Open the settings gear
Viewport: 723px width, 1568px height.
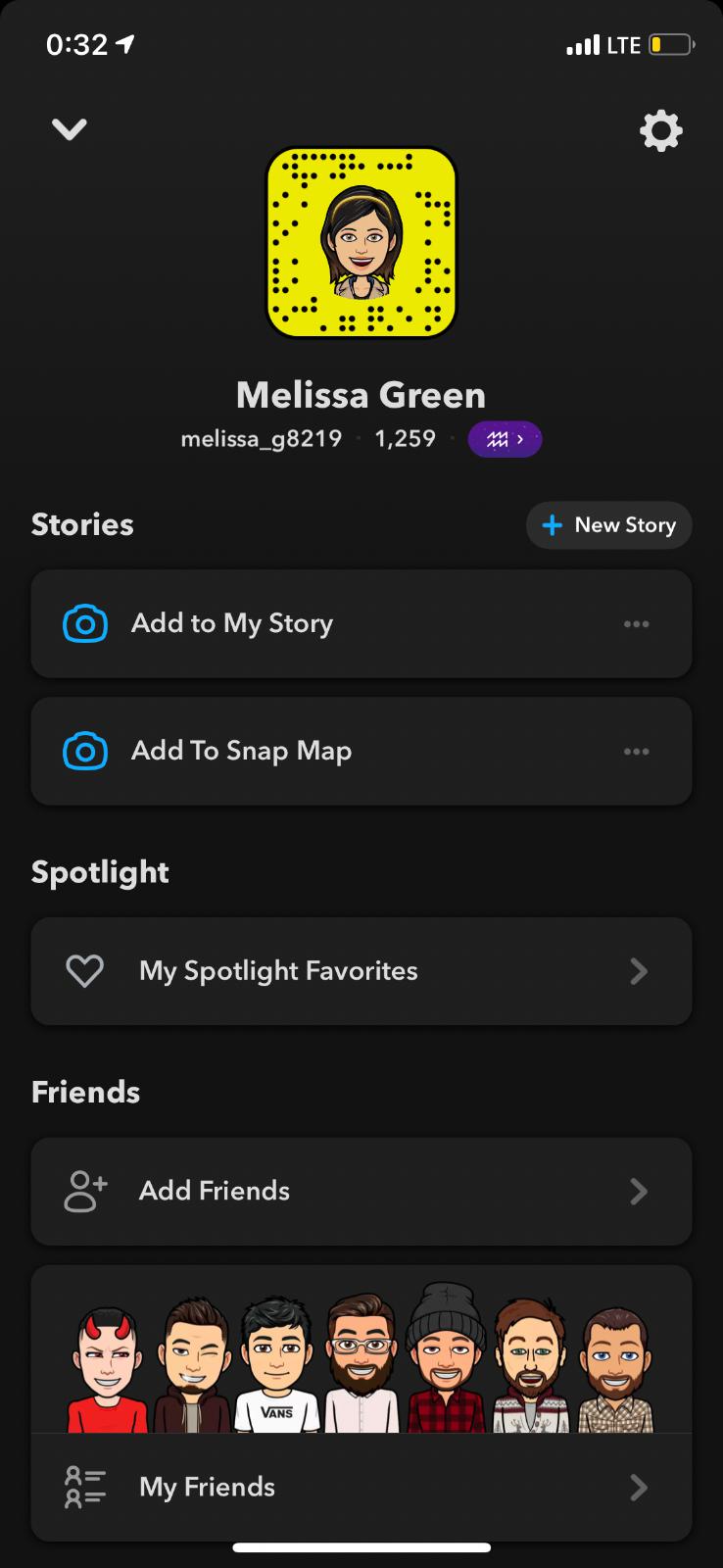pos(661,130)
